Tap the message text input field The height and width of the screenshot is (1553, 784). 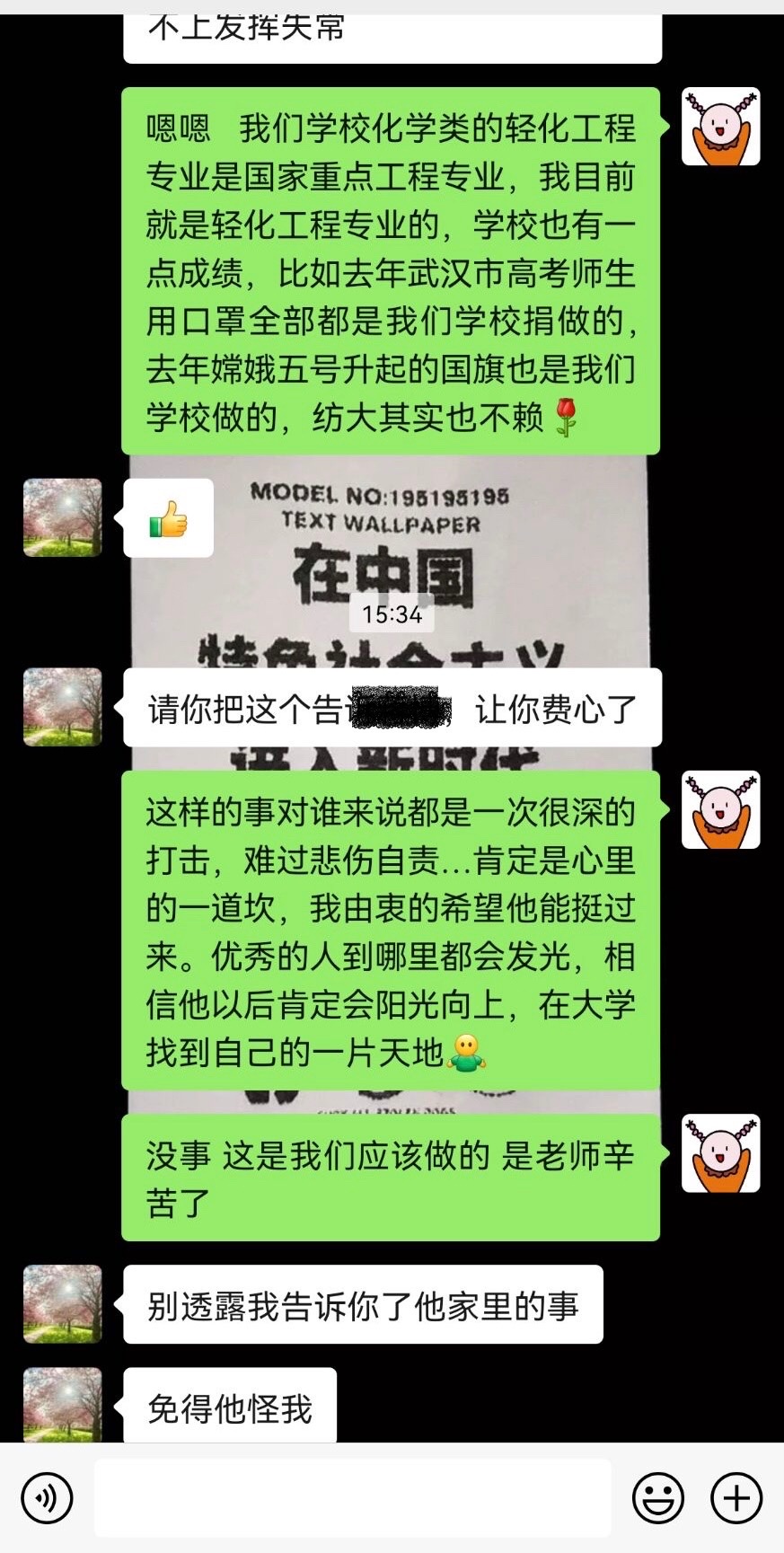click(x=352, y=1498)
